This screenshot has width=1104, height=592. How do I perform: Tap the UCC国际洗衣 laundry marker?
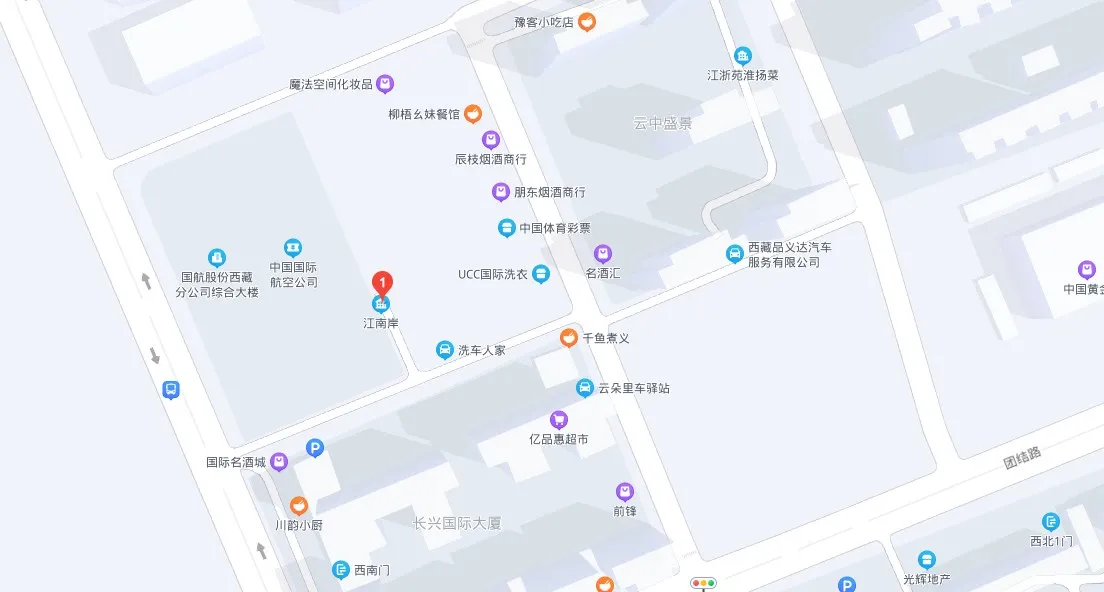541,273
